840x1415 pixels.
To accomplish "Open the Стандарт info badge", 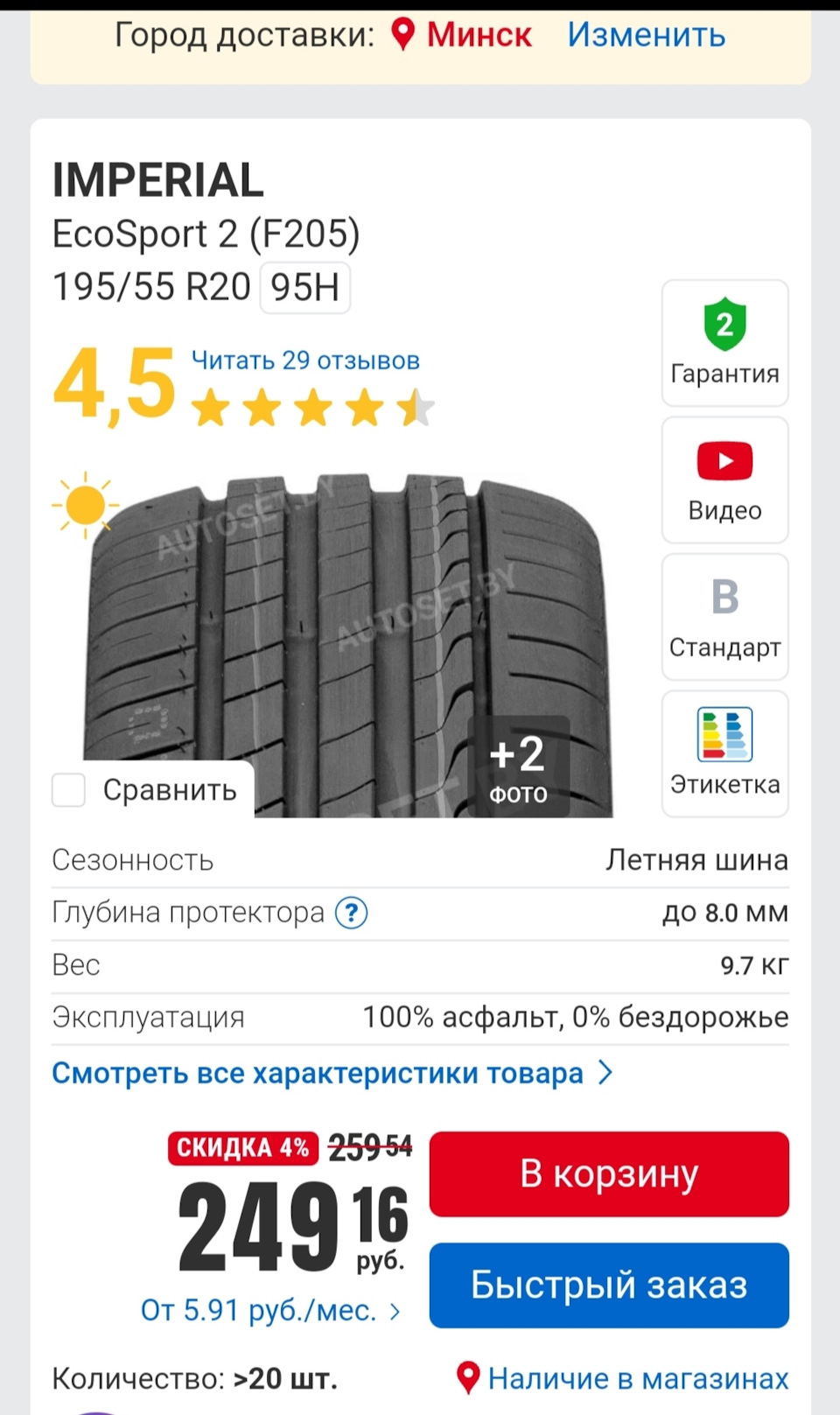I will [724, 617].
